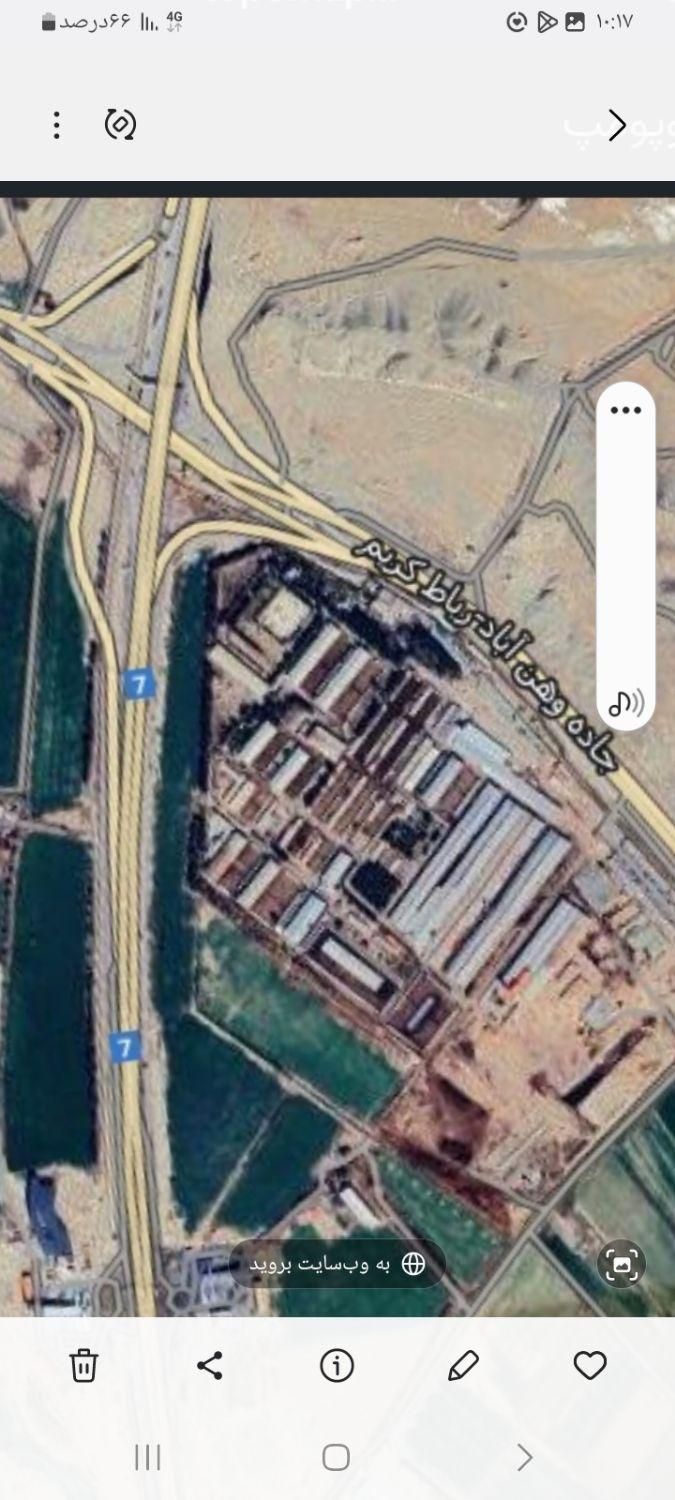The width and height of the screenshot is (675, 1500).
Task: Delete this image with the trash icon
Action: point(84,1365)
